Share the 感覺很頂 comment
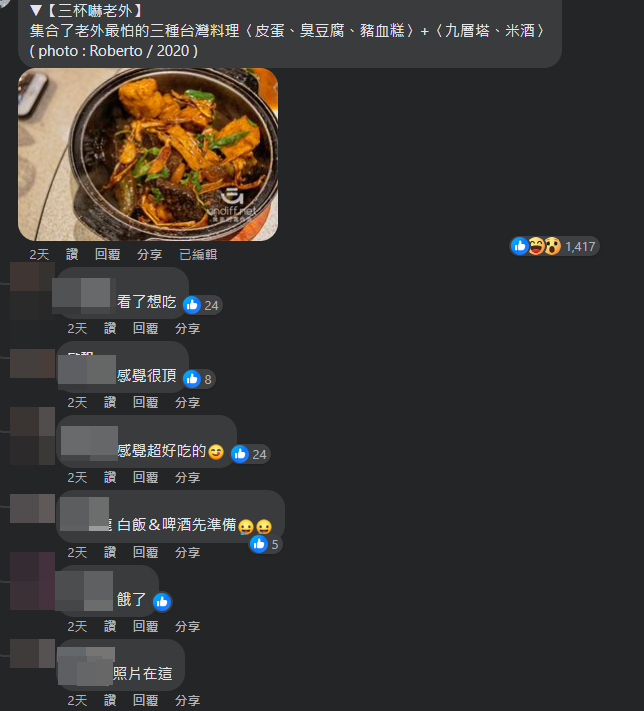 tap(187, 402)
